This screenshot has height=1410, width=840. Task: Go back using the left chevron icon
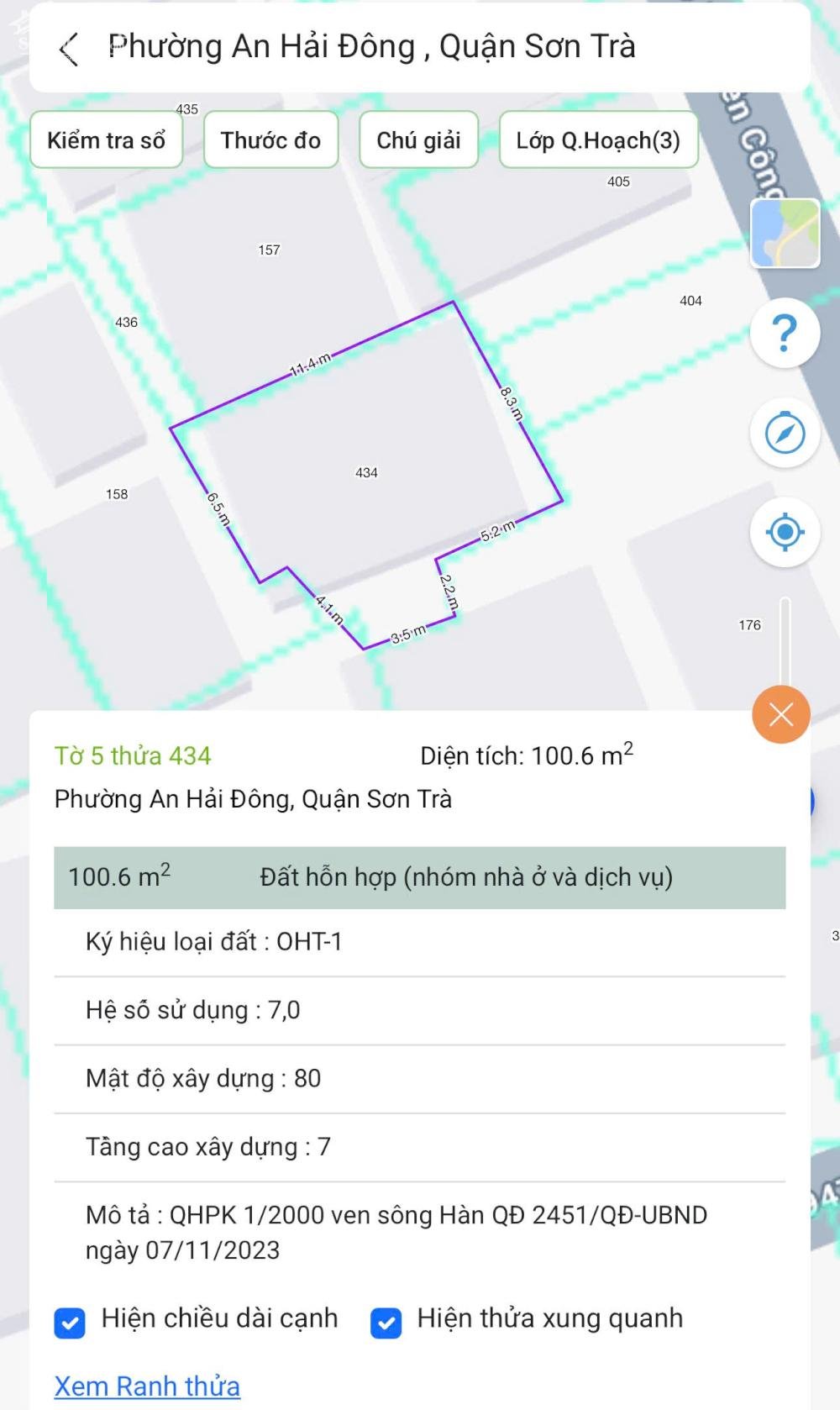[66, 48]
